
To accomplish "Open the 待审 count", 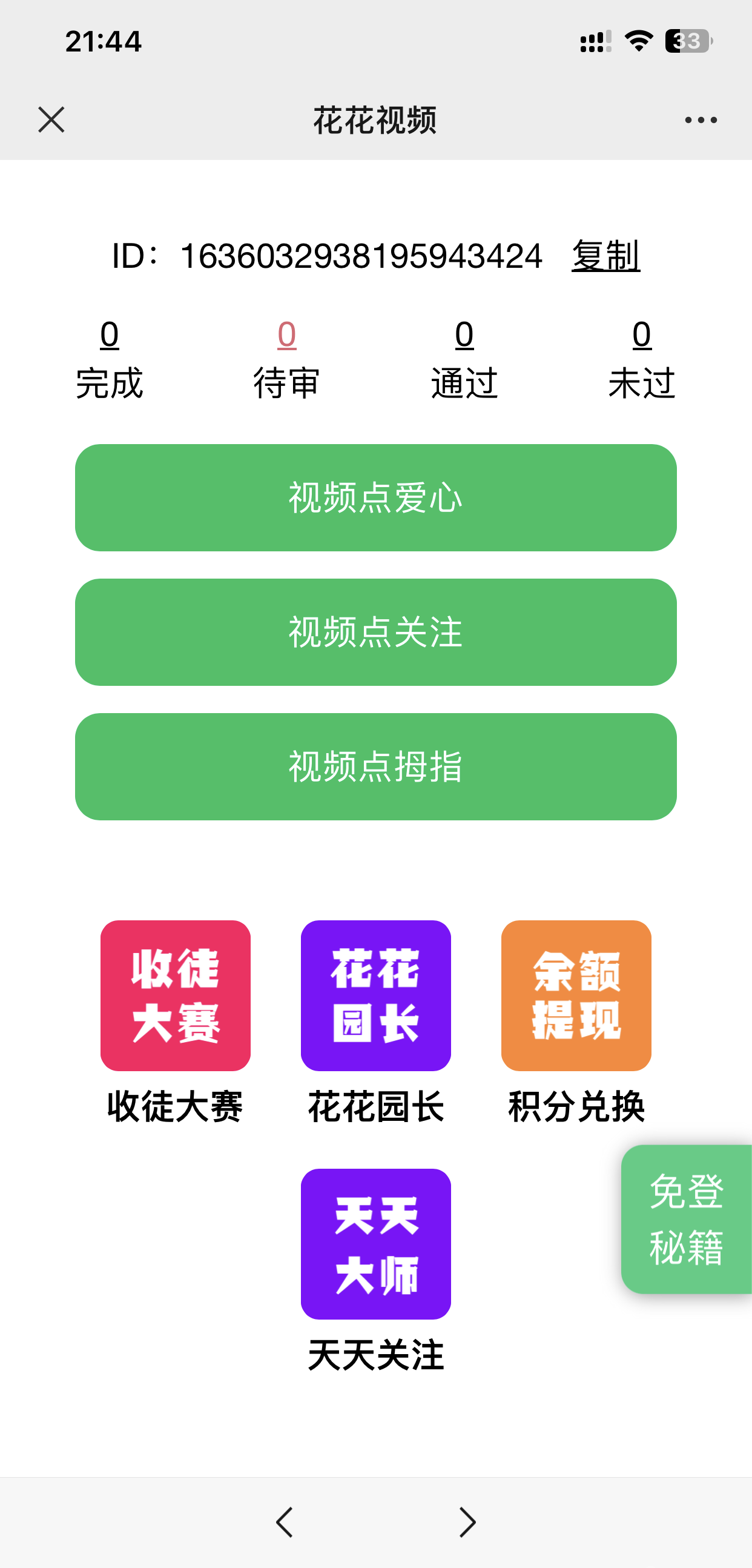I will (286, 335).
